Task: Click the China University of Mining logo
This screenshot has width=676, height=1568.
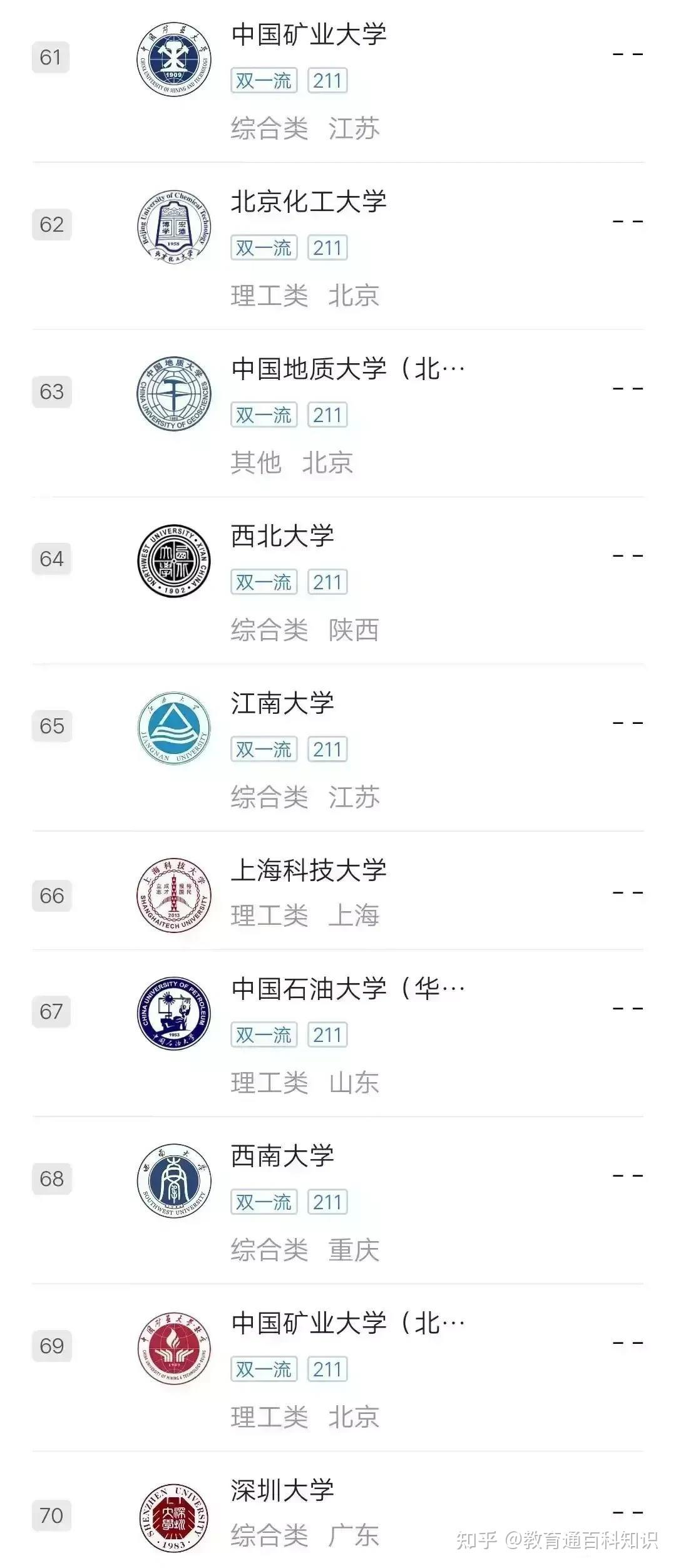Action: point(172,56)
